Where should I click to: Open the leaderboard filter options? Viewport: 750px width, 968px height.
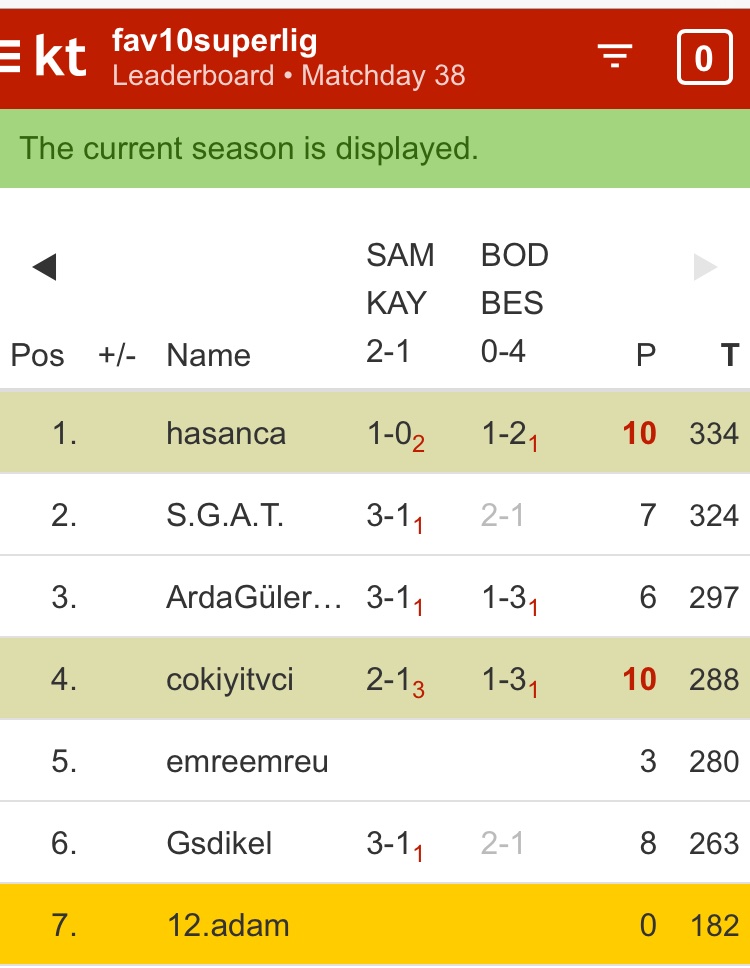point(615,57)
